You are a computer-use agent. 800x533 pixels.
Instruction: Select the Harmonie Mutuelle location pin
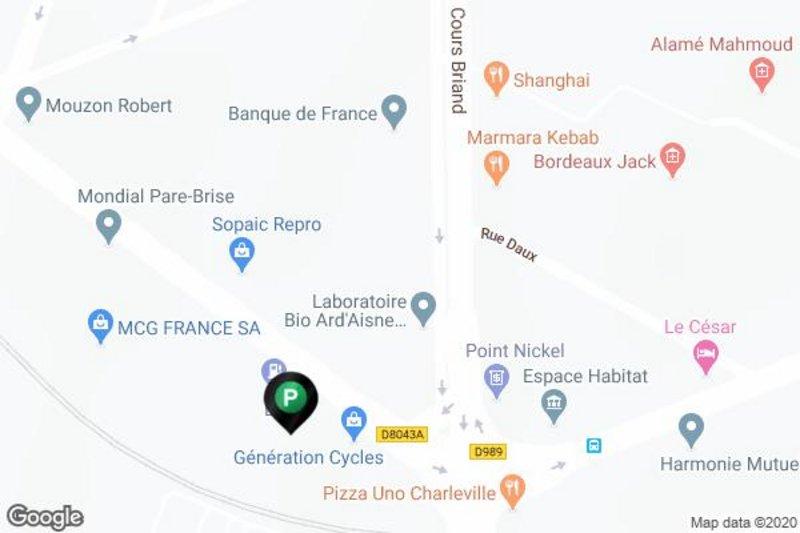click(x=691, y=429)
